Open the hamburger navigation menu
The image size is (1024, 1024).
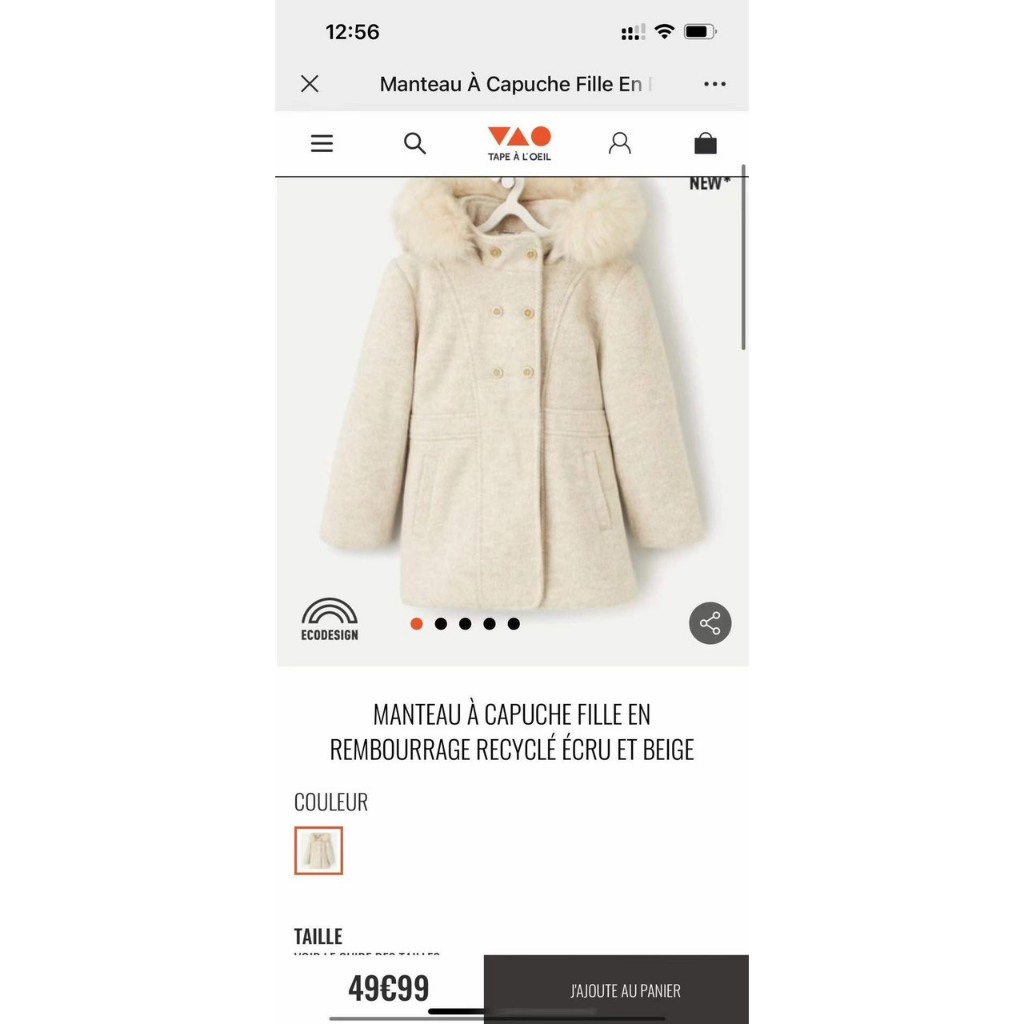tap(322, 144)
